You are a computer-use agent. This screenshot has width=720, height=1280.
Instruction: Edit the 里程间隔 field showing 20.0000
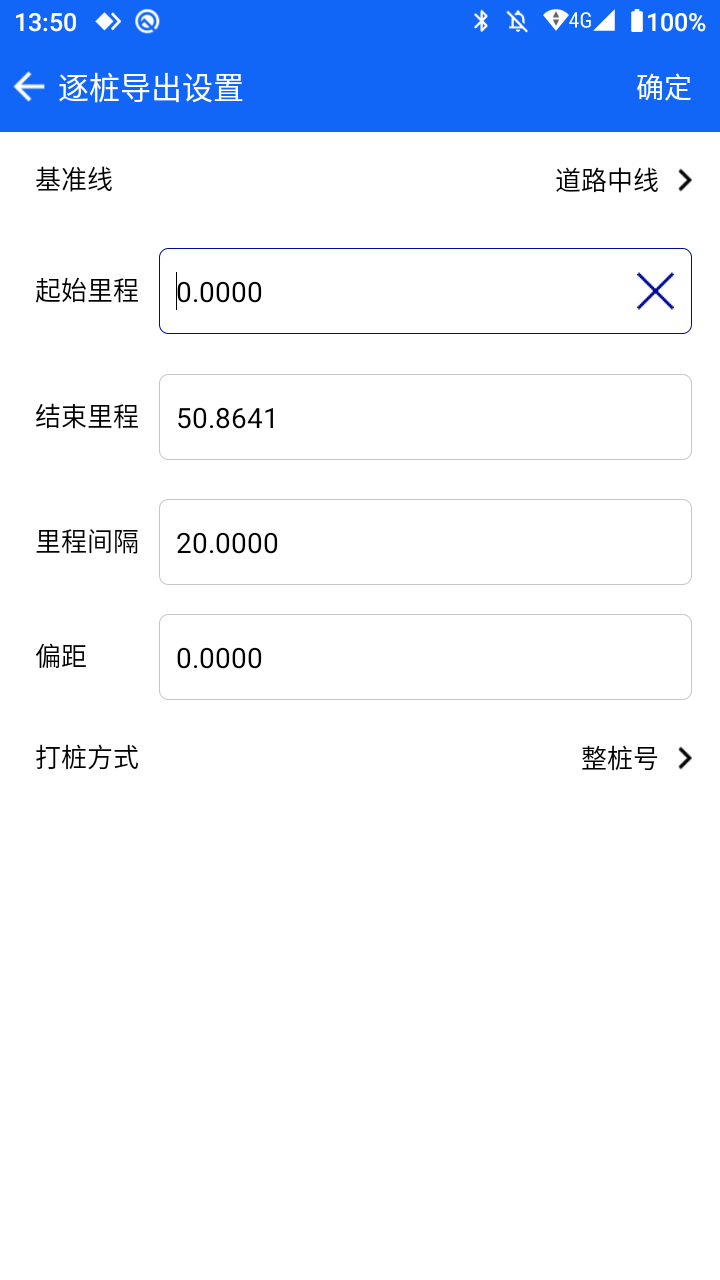tap(425, 542)
